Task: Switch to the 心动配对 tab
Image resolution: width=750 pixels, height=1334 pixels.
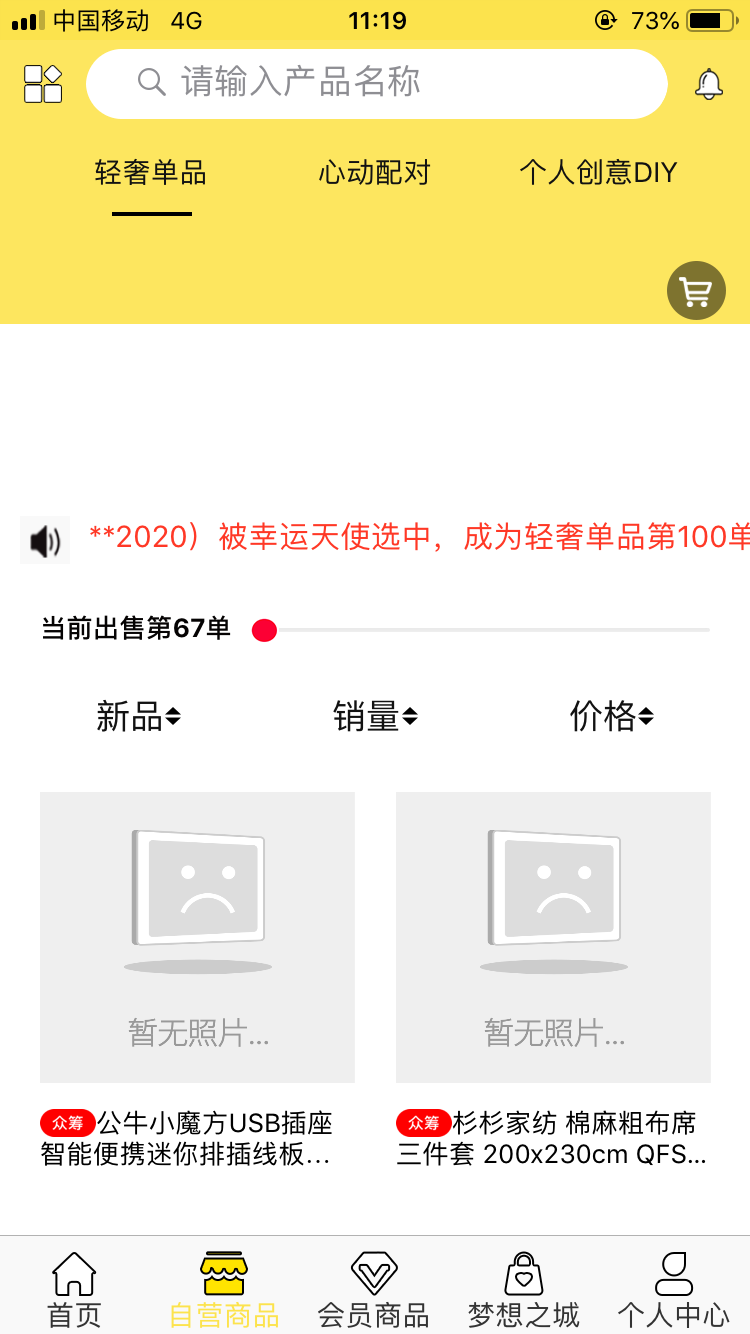Action: coord(374,173)
